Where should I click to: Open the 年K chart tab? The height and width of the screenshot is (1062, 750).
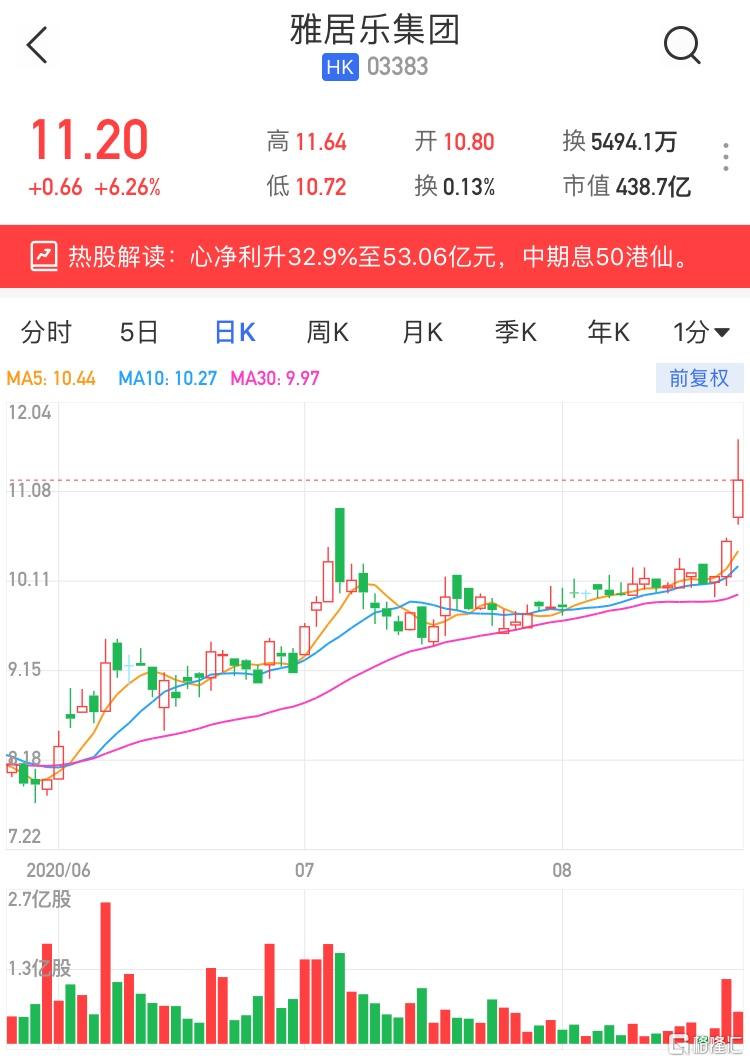click(x=608, y=332)
